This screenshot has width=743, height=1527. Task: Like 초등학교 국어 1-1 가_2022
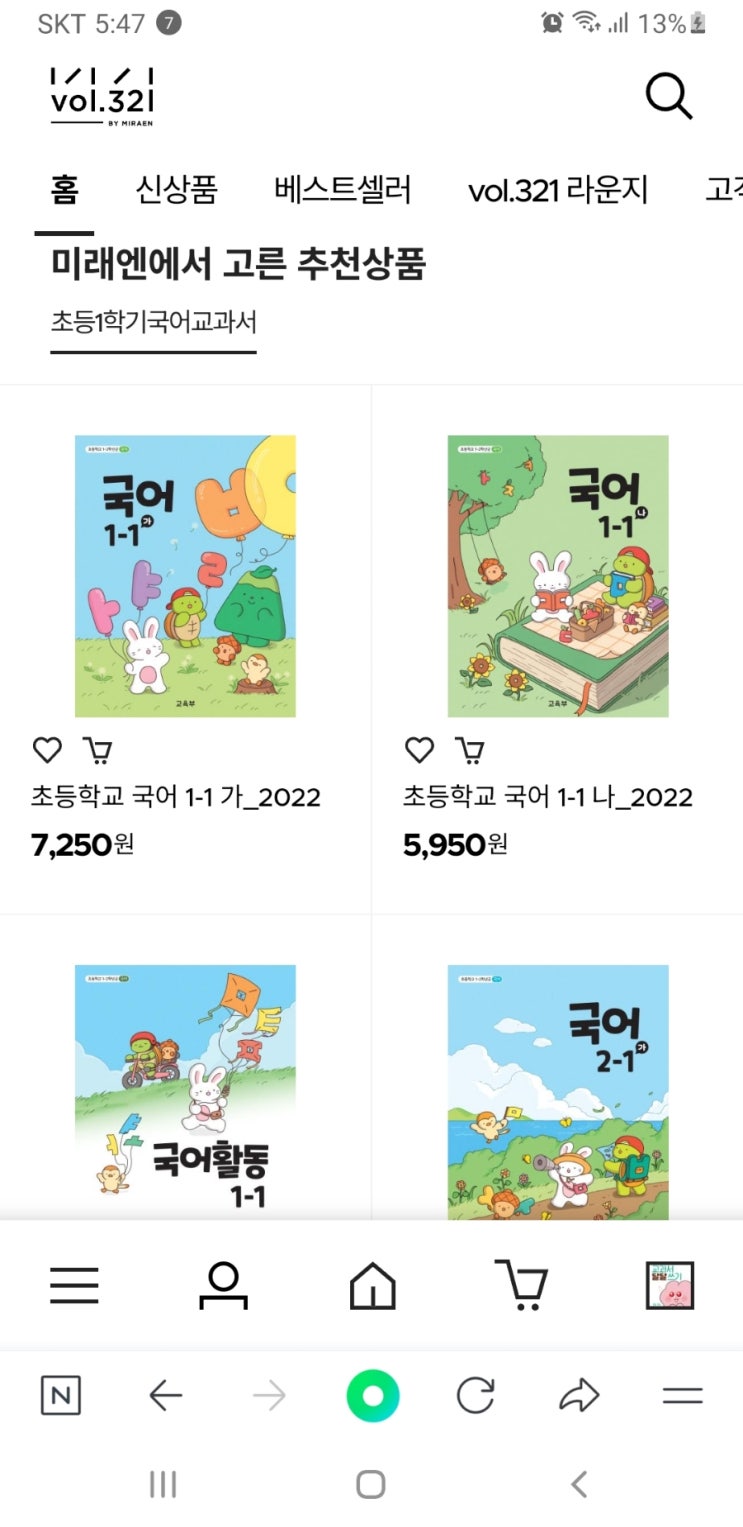click(47, 749)
